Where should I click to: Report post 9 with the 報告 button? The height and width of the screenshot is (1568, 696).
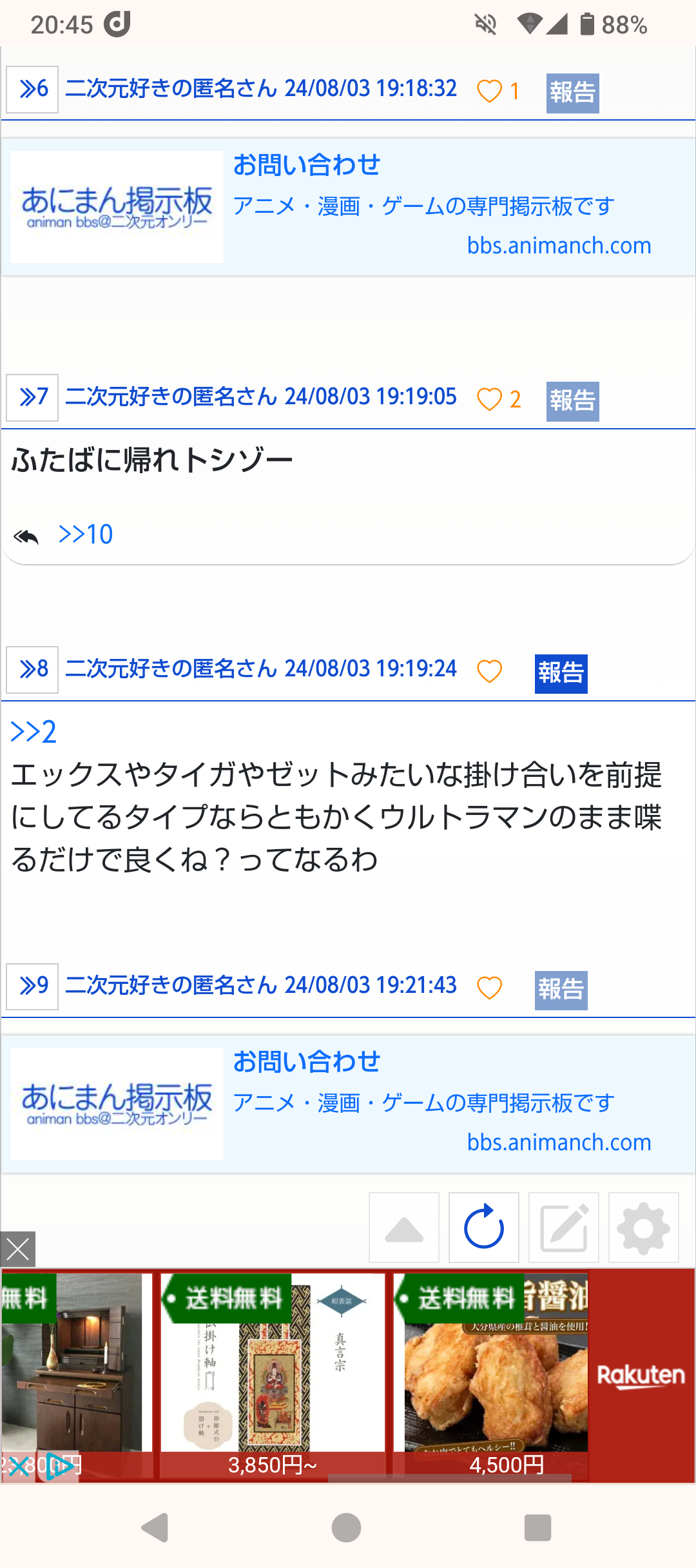[x=561, y=990]
